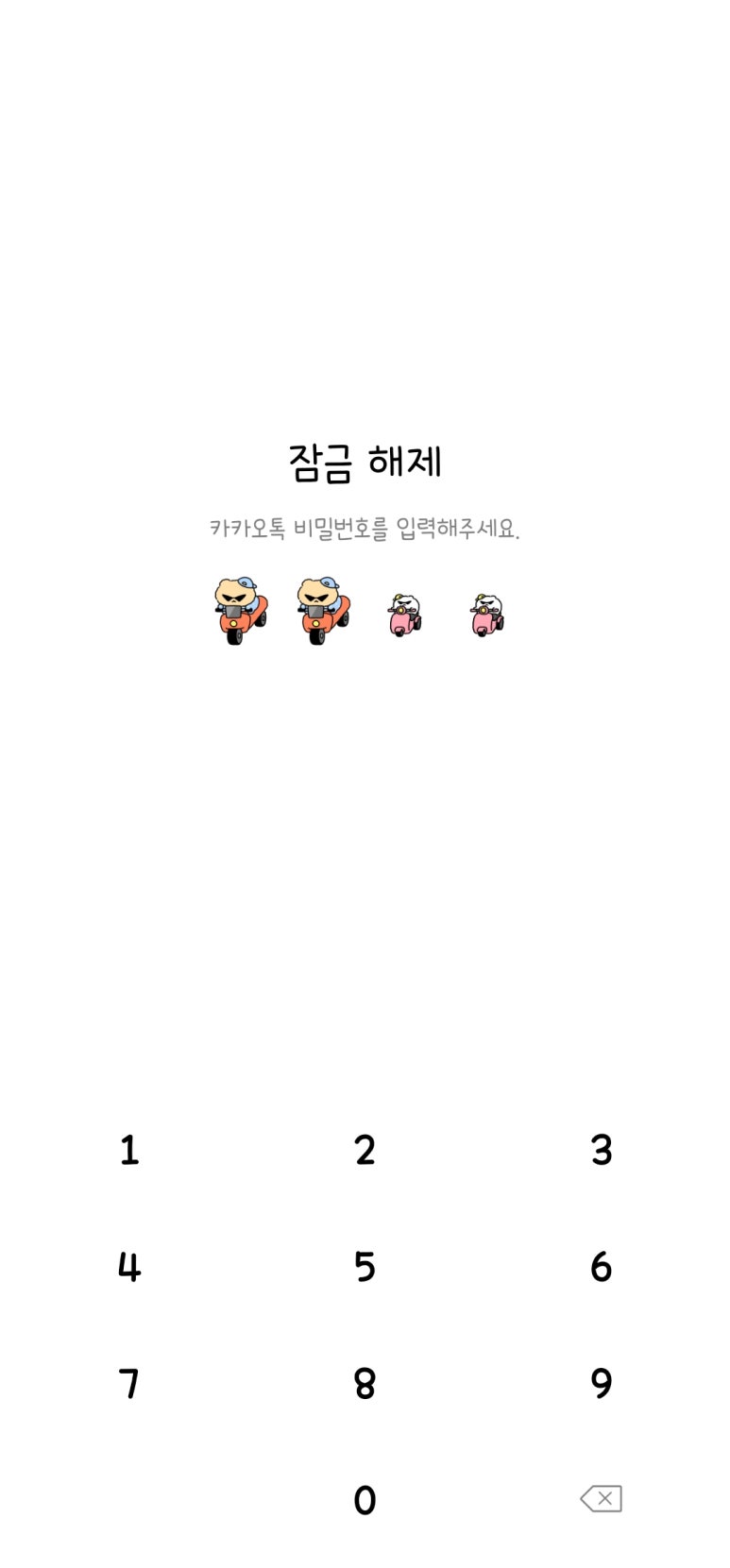Enter digit 5 on the keypad
This screenshot has width=730, height=1568.
click(x=365, y=1266)
